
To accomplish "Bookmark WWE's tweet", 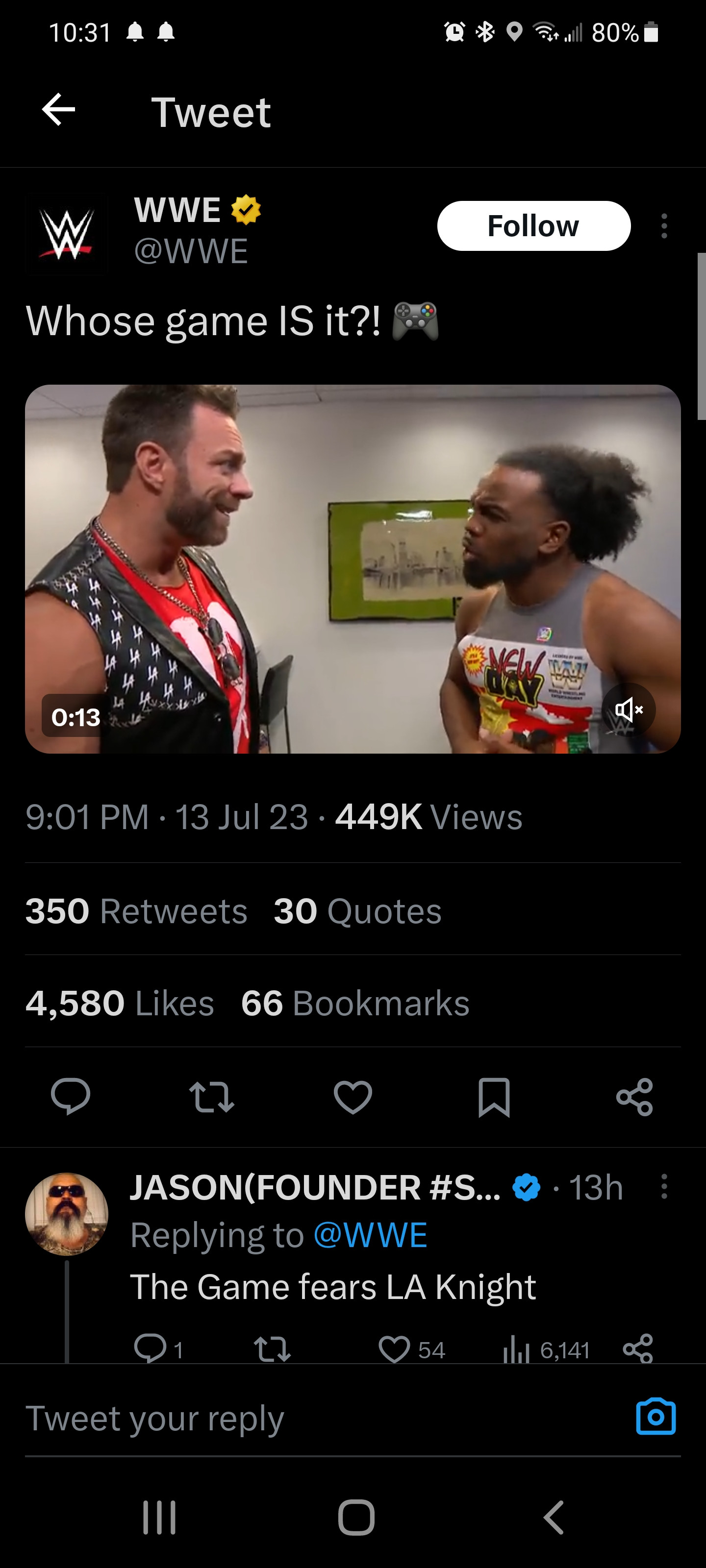I will pos(493,1096).
